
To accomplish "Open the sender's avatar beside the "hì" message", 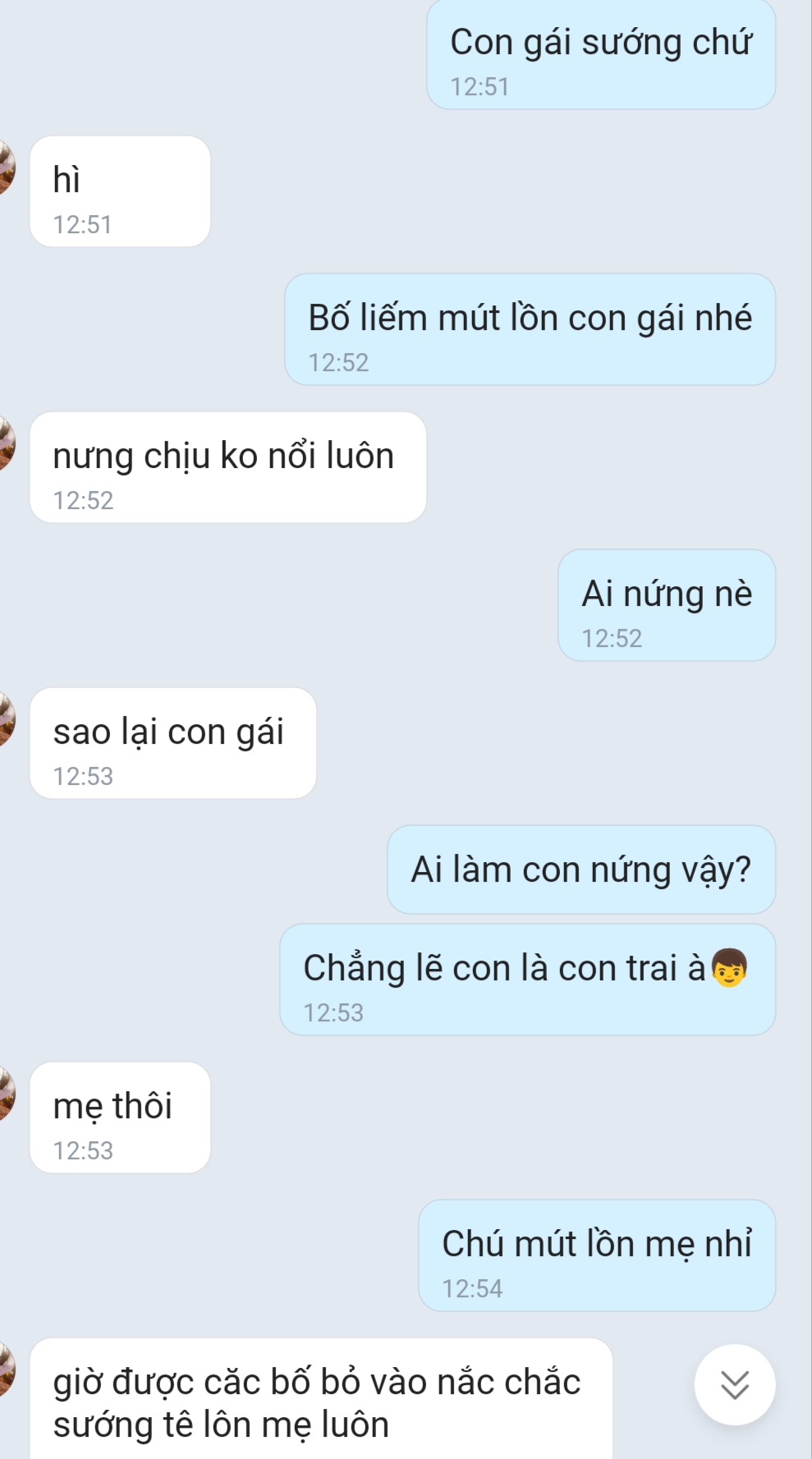I will 6,167.
